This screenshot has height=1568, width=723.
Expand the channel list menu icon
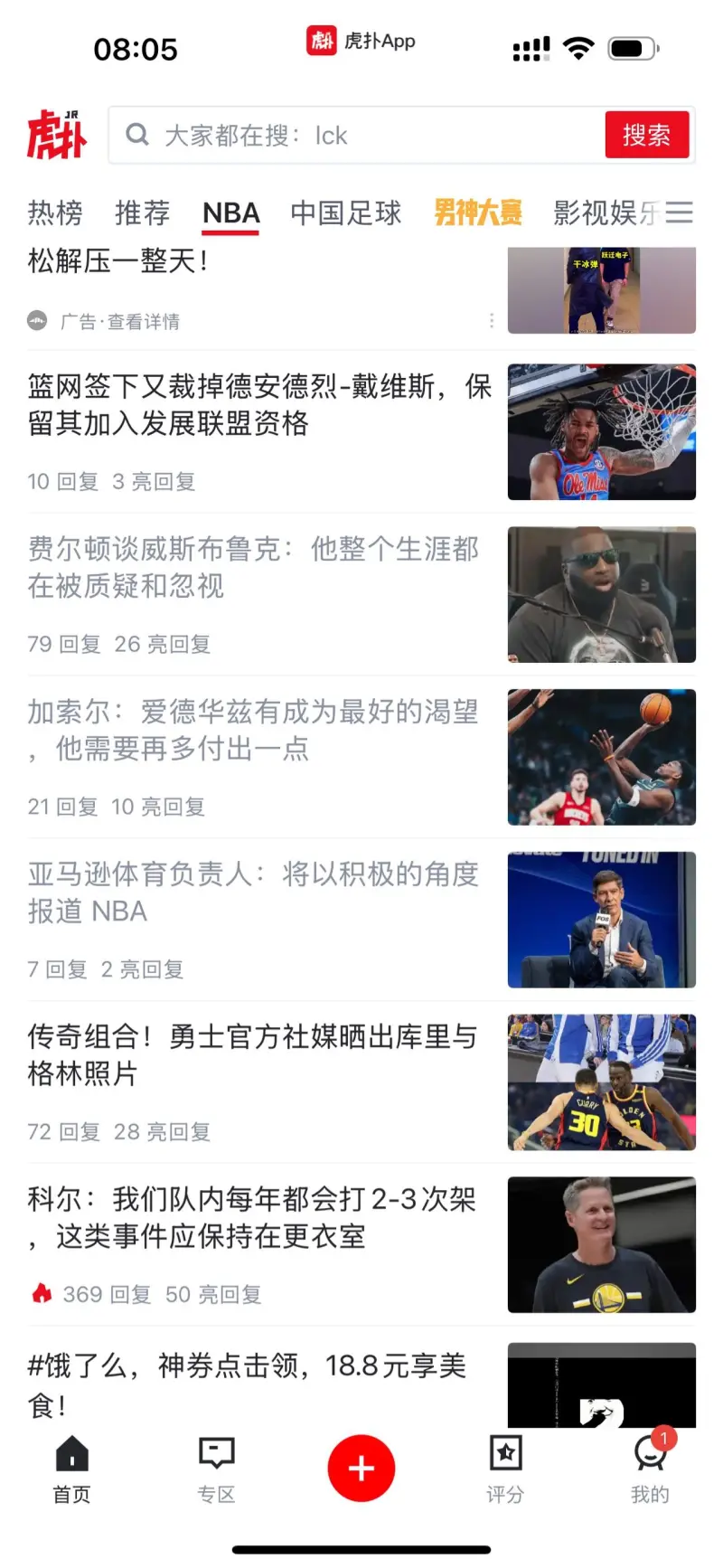680,213
